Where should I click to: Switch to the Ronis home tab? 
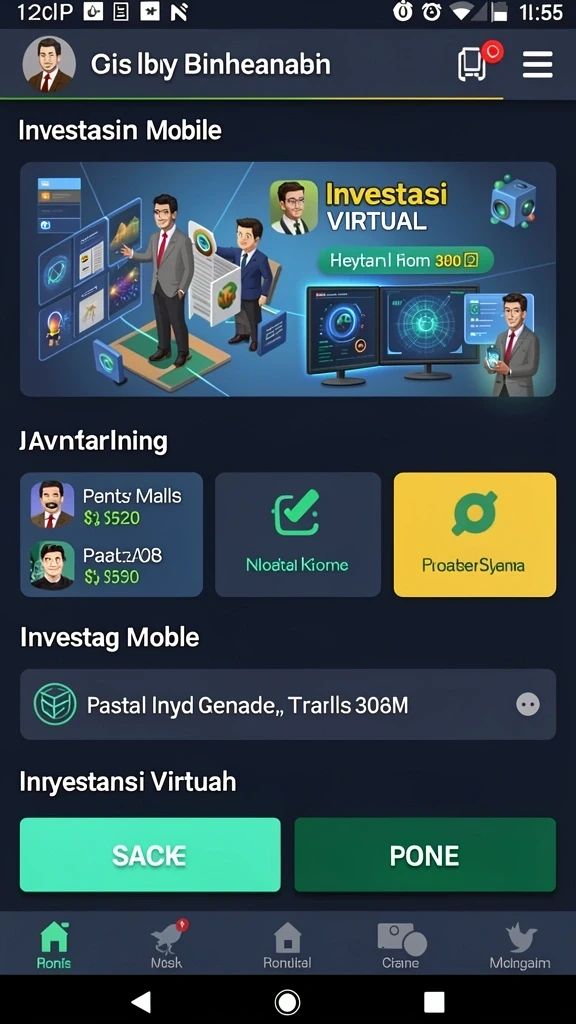coord(54,945)
